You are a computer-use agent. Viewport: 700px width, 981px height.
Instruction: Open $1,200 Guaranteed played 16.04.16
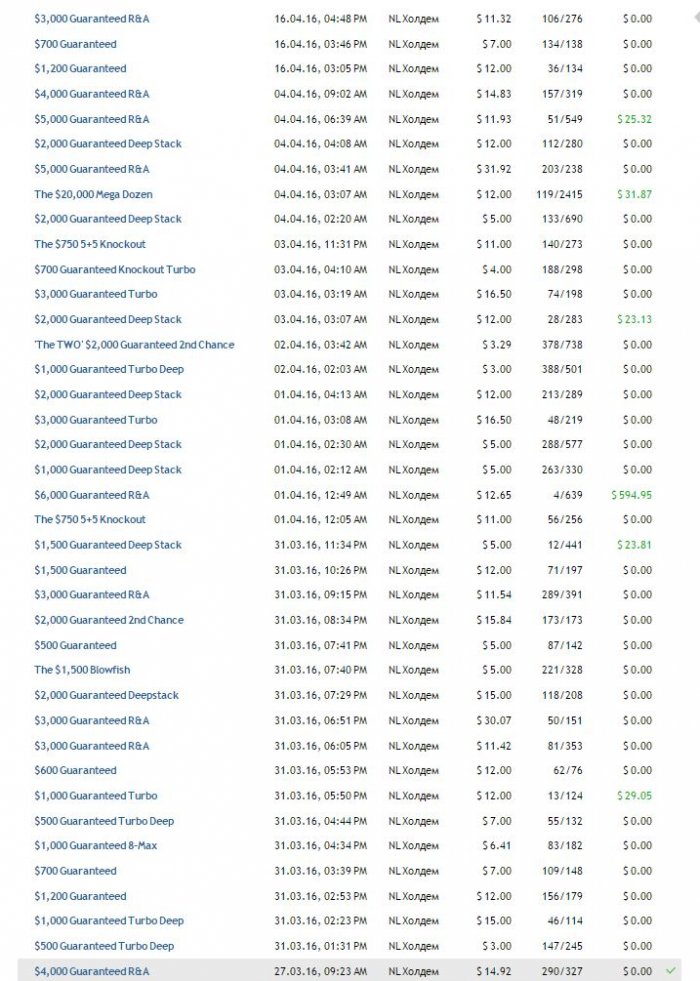80,69
